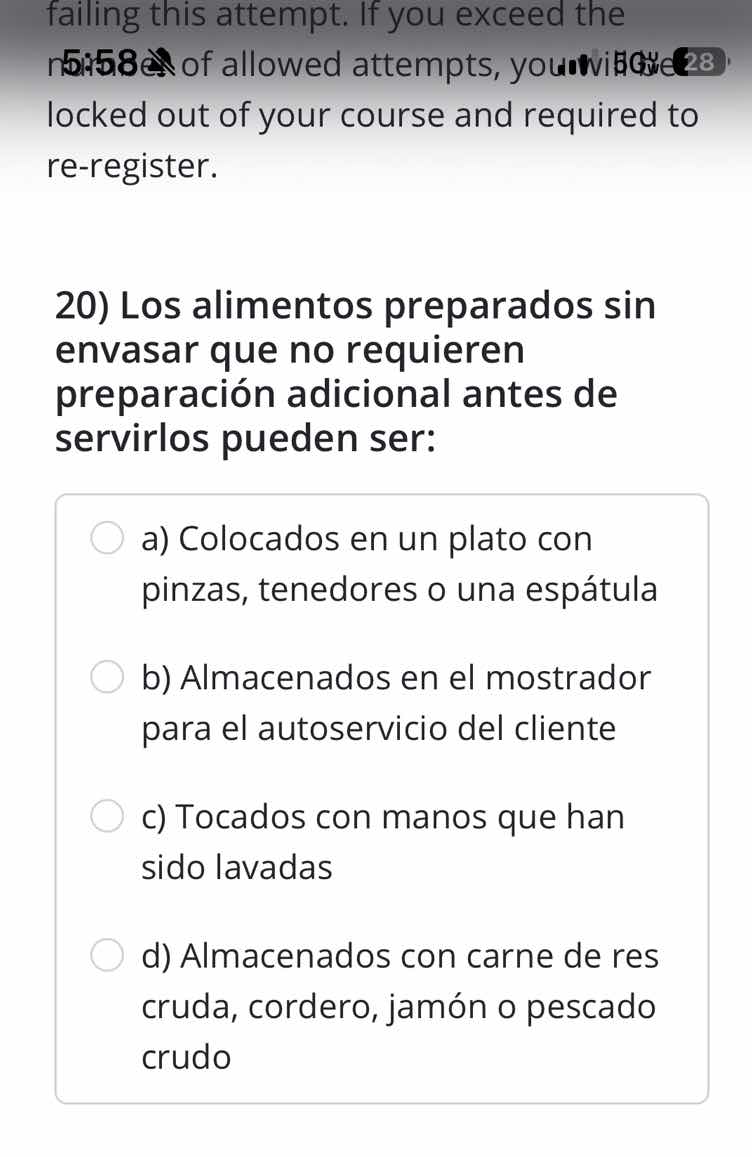Click question 20 heading text
752x1157 pixels.
point(355,370)
